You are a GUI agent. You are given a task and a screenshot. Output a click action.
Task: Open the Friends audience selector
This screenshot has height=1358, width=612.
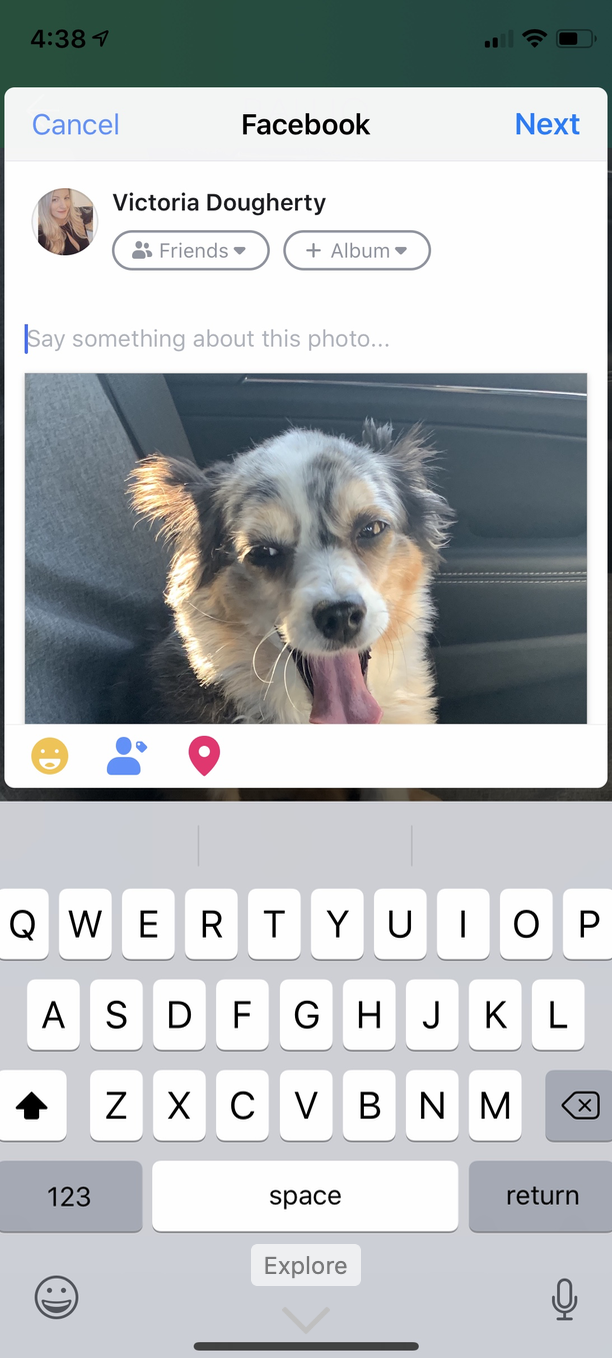click(191, 251)
